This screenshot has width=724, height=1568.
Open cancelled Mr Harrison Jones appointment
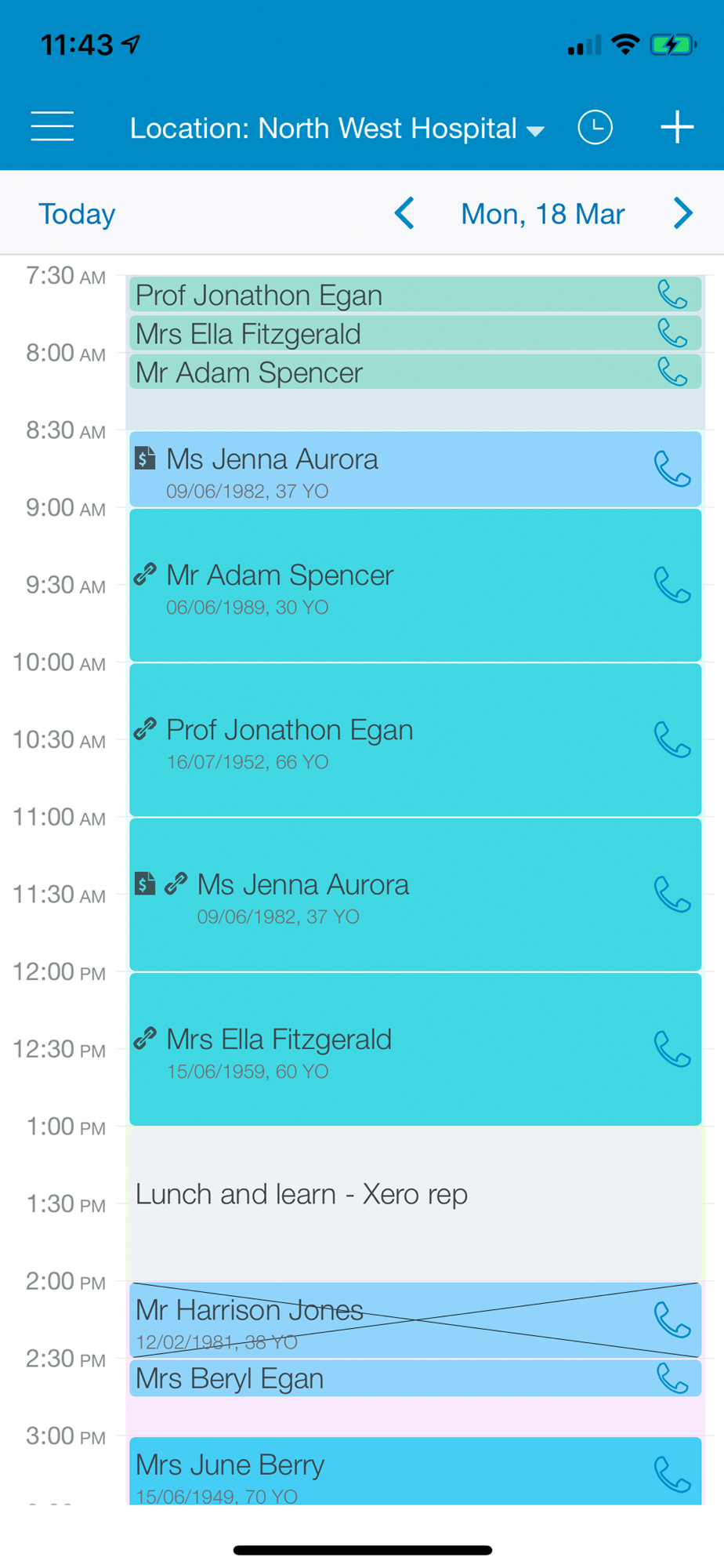[376, 1320]
